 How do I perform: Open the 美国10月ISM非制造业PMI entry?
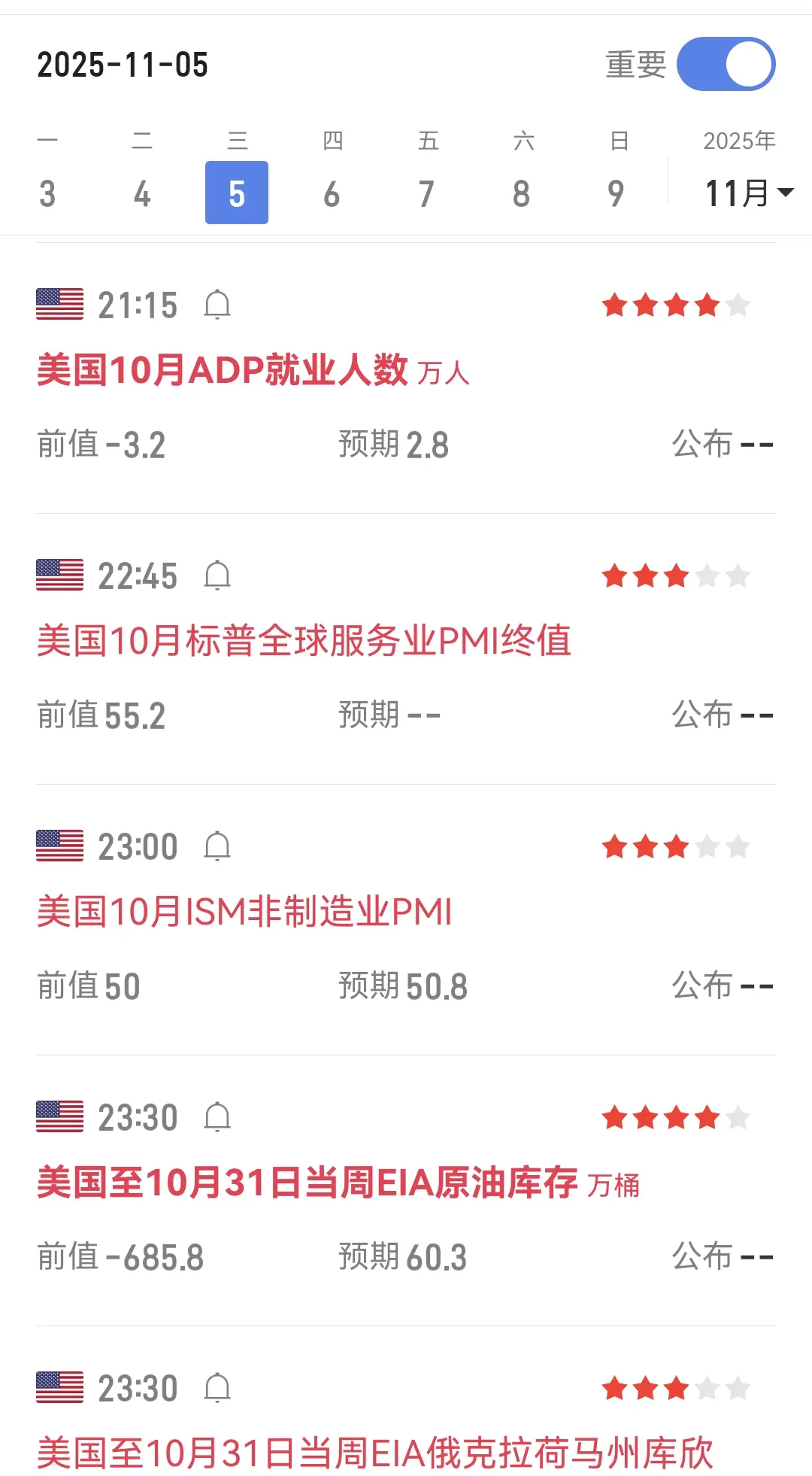point(244,912)
